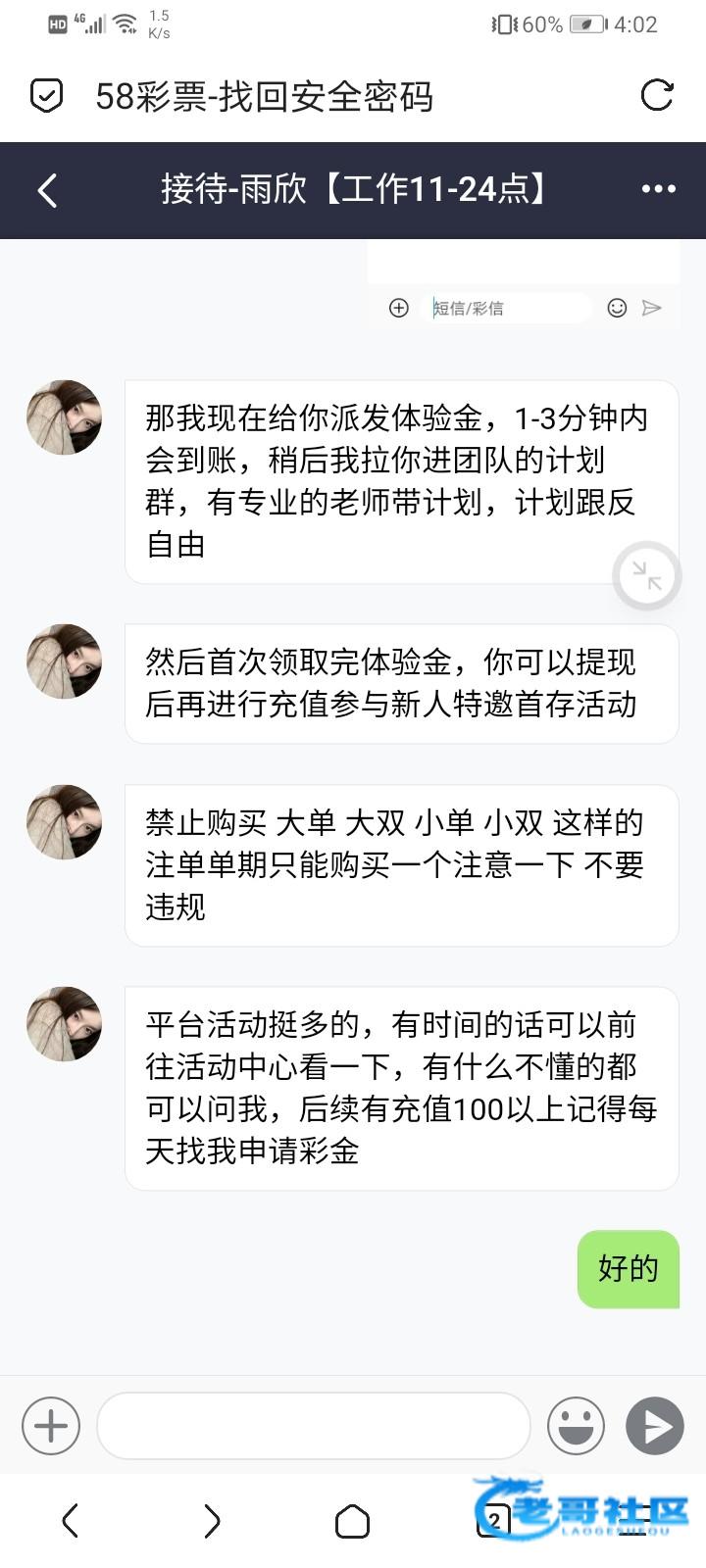The image size is (706, 1568).
Task: Open the emoji smiley picker
Action: [576, 1425]
